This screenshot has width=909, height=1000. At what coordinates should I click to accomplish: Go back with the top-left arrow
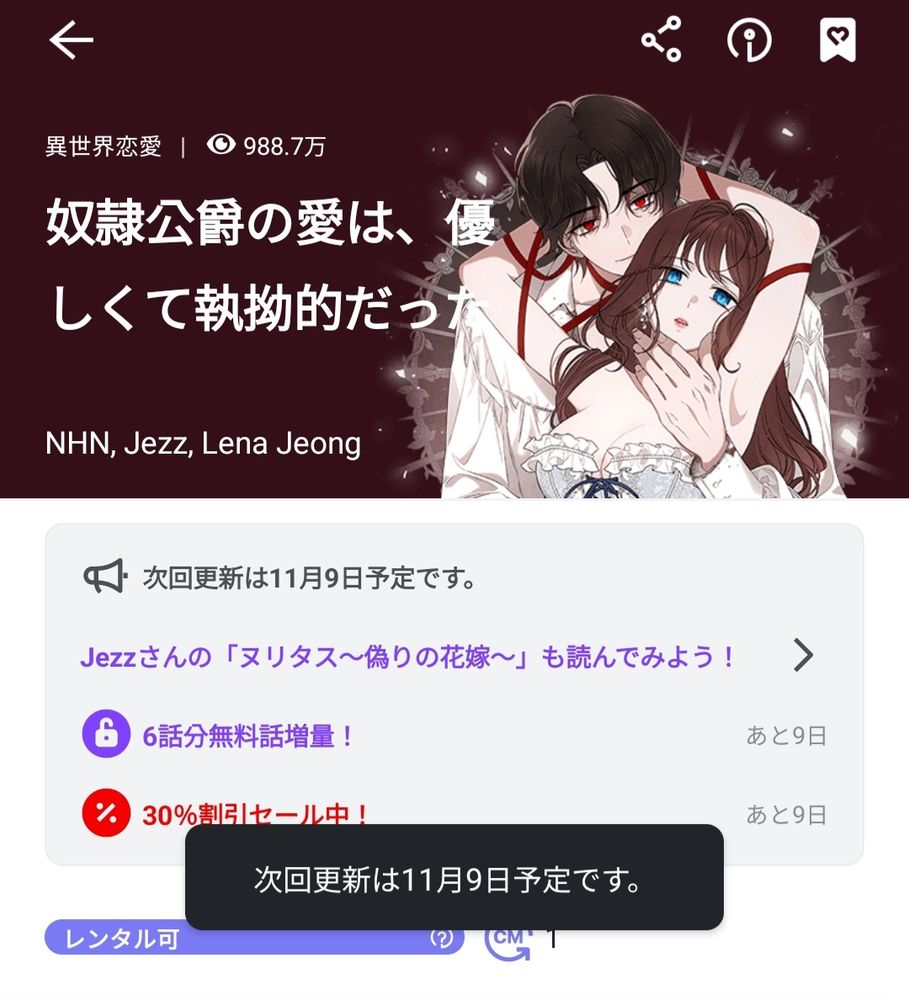pos(71,40)
